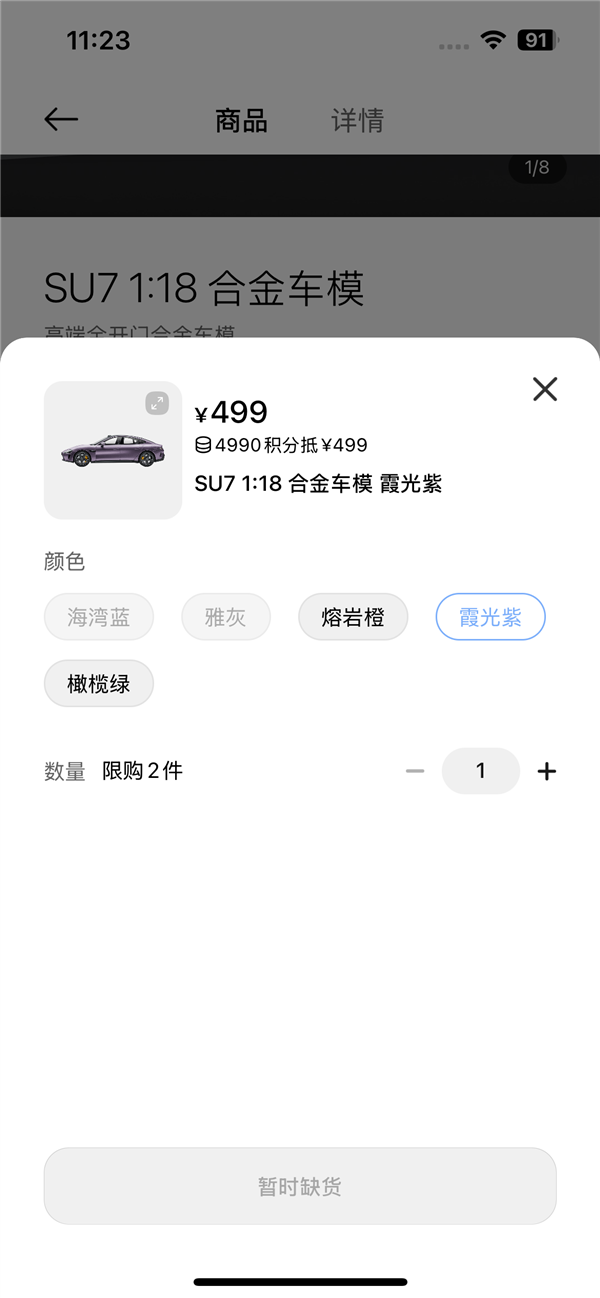Select the 橄榄绿 color option
The width and height of the screenshot is (600, 1298).
99,684
